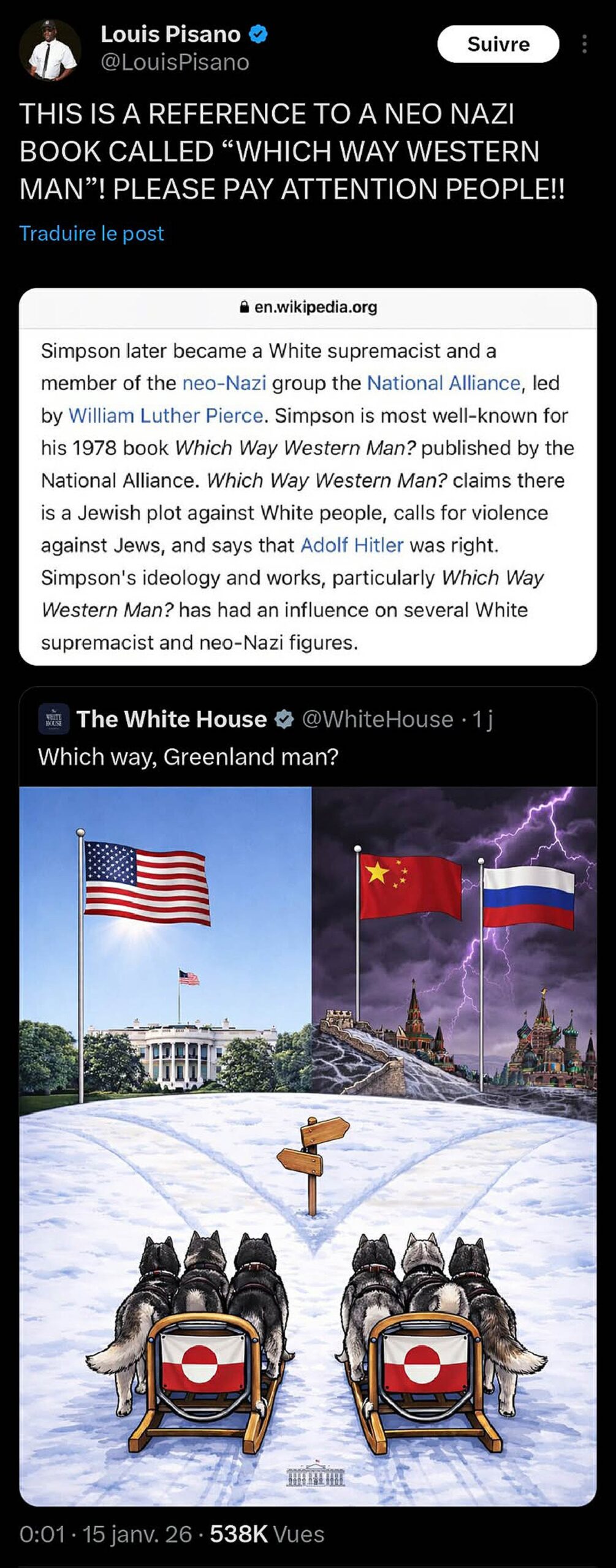This screenshot has width=616, height=1568.
Task: Open the Wikipedia screenshot image
Action: (x=308, y=478)
